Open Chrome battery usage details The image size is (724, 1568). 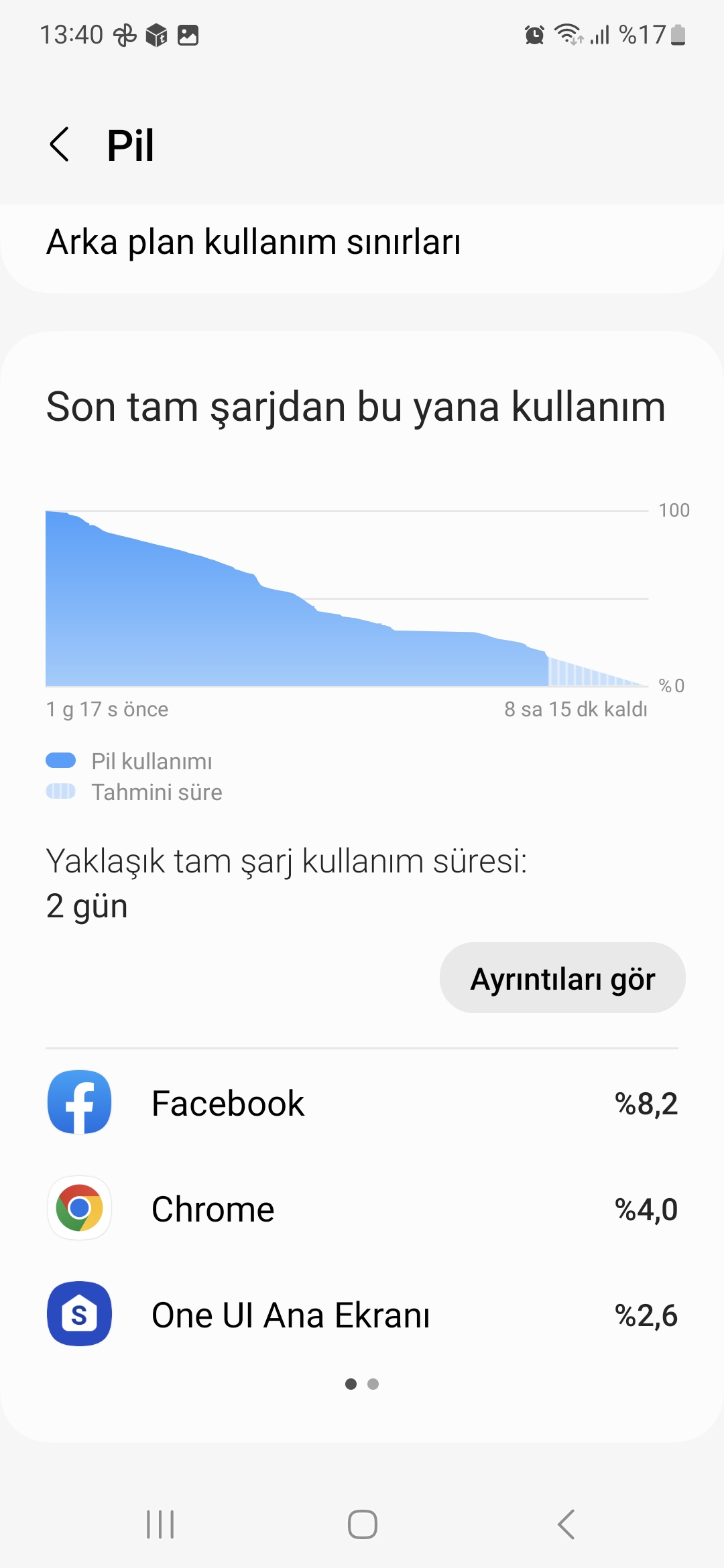pyautogui.click(x=362, y=1209)
